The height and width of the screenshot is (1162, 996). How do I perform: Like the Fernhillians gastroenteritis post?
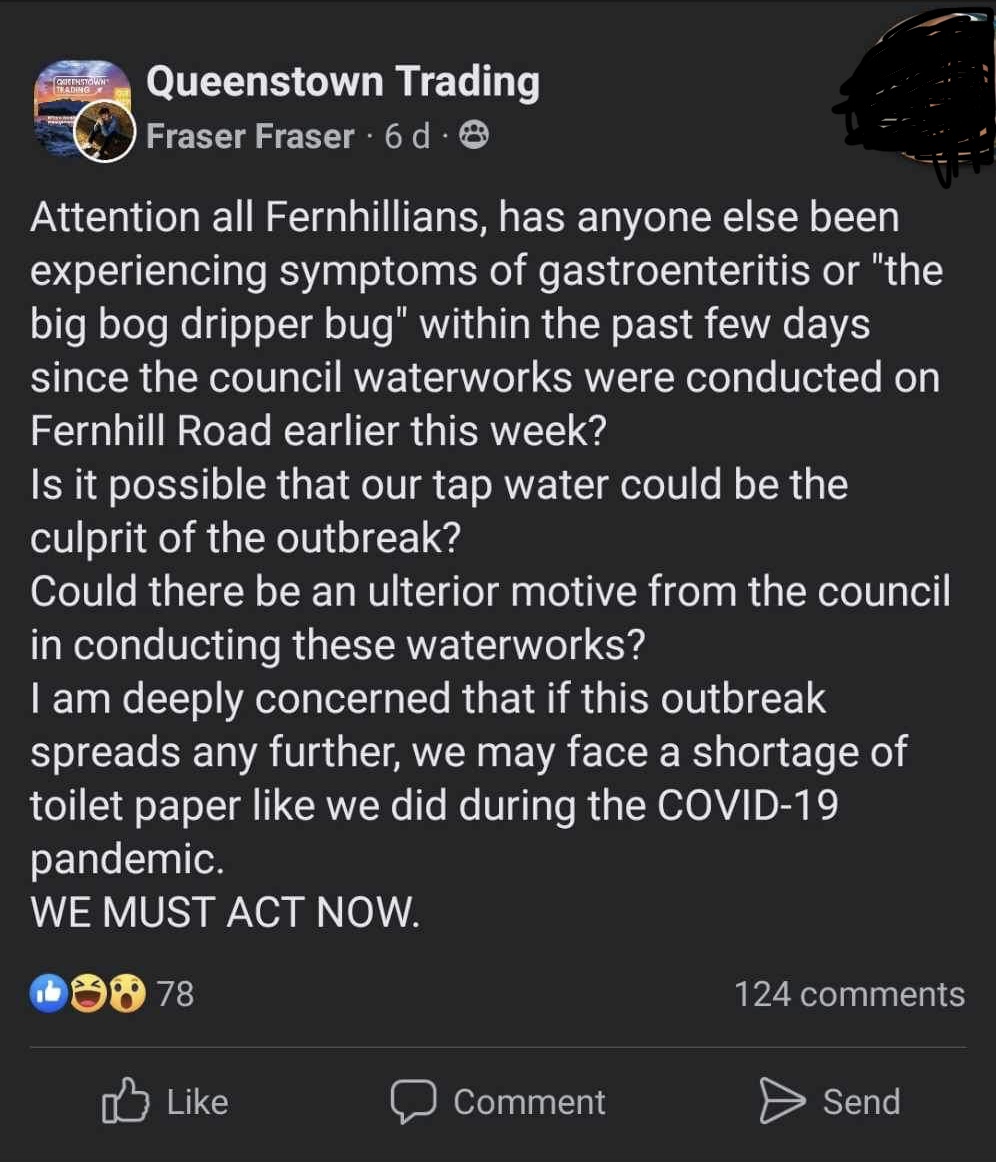(166, 1102)
